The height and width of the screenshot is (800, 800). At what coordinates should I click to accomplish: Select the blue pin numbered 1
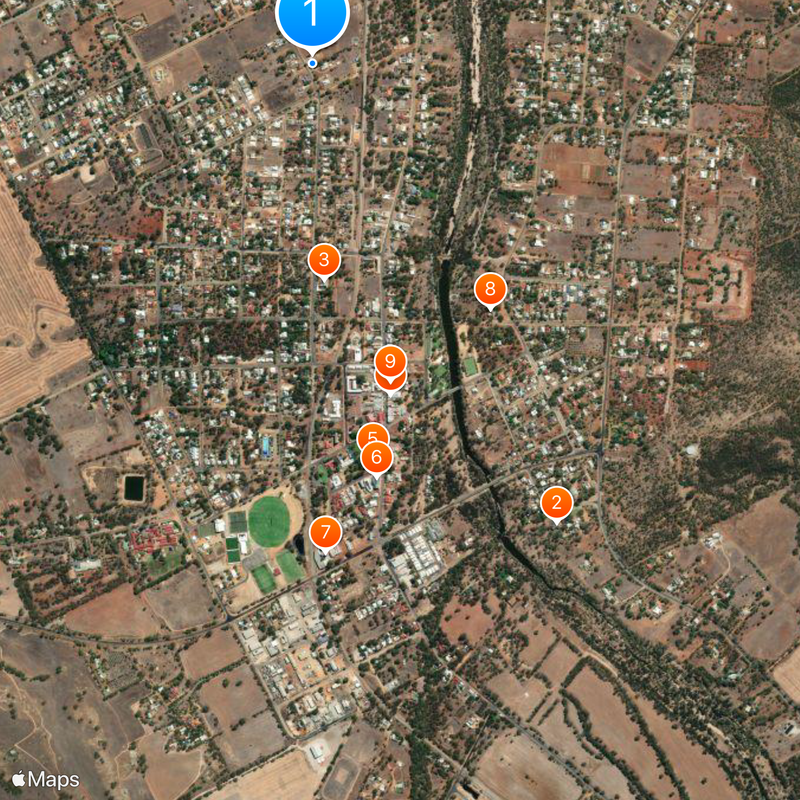[x=312, y=15]
